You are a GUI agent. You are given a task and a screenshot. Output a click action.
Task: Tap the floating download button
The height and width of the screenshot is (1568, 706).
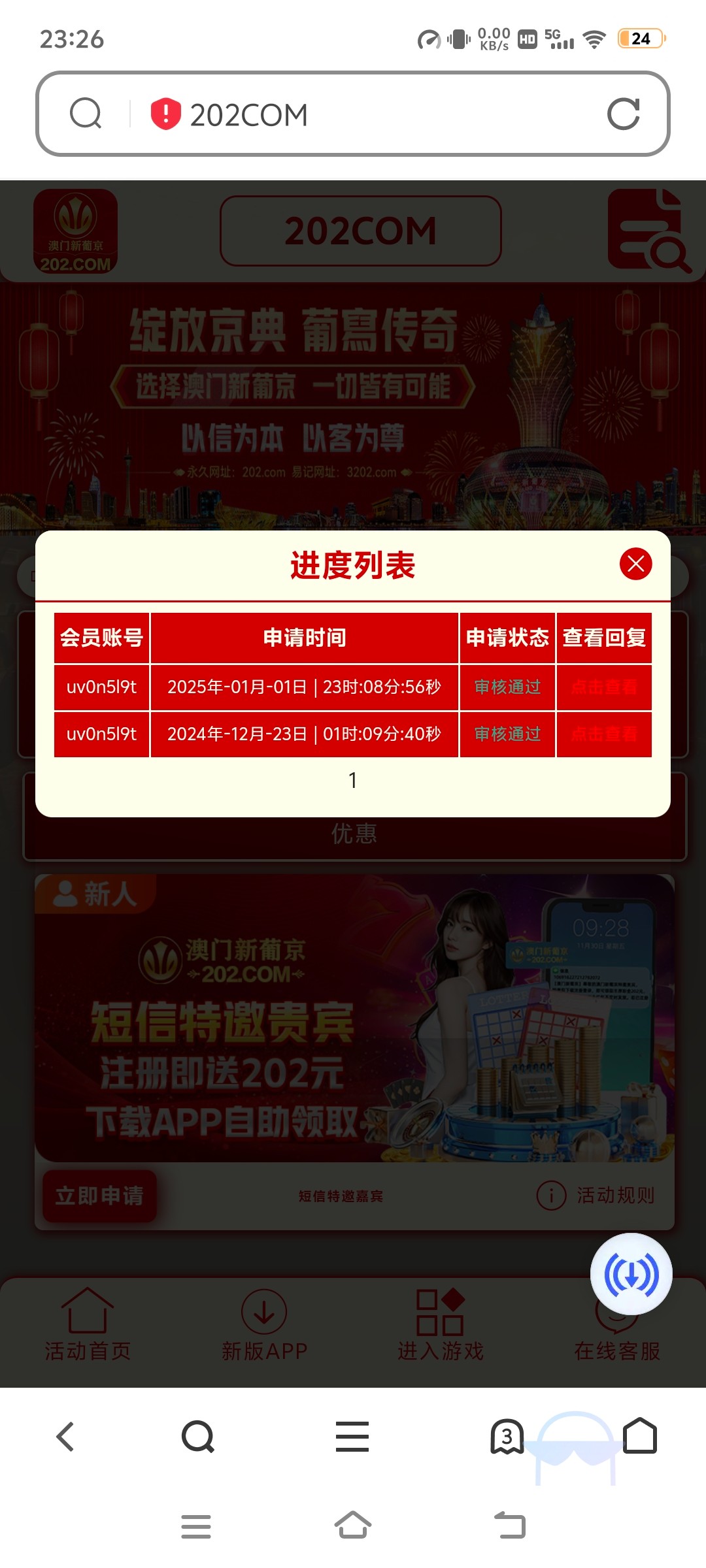pos(631,1274)
